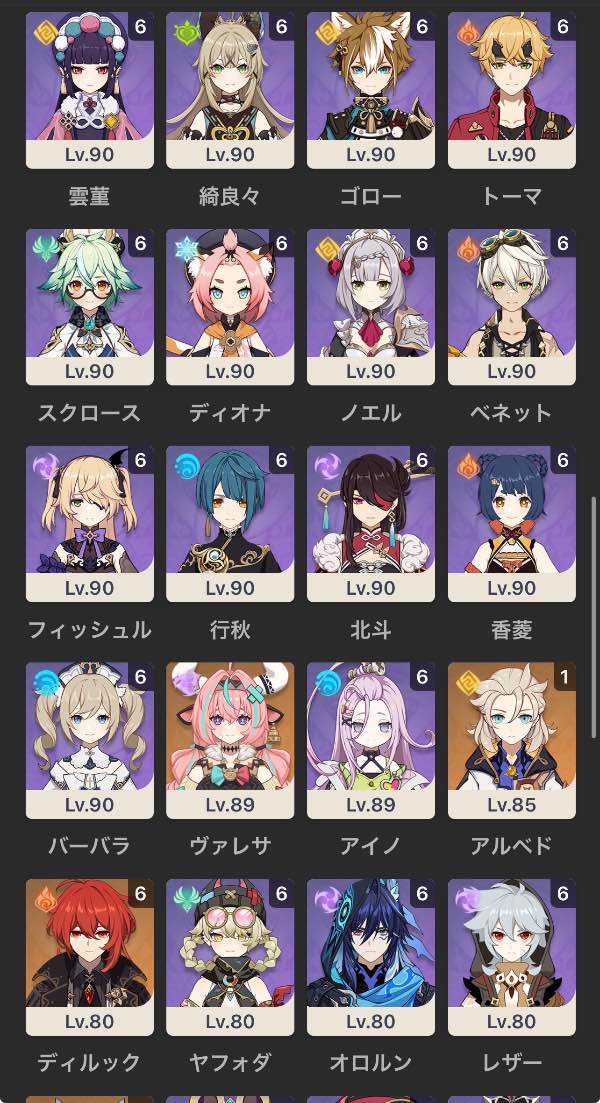Open ディオナ character details
This screenshot has height=1103, width=600.
(x=230, y=307)
